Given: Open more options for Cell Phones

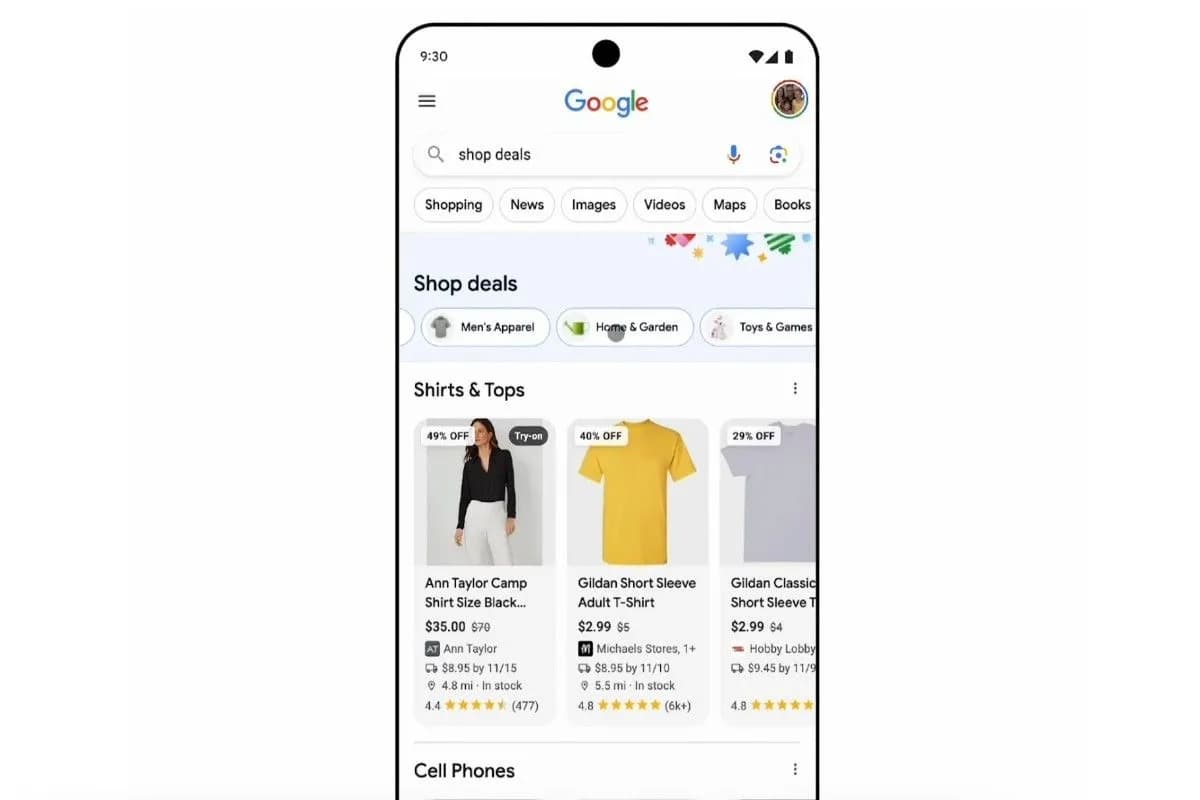Looking at the screenshot, I should pyautogui.click(x=795, y=769).
